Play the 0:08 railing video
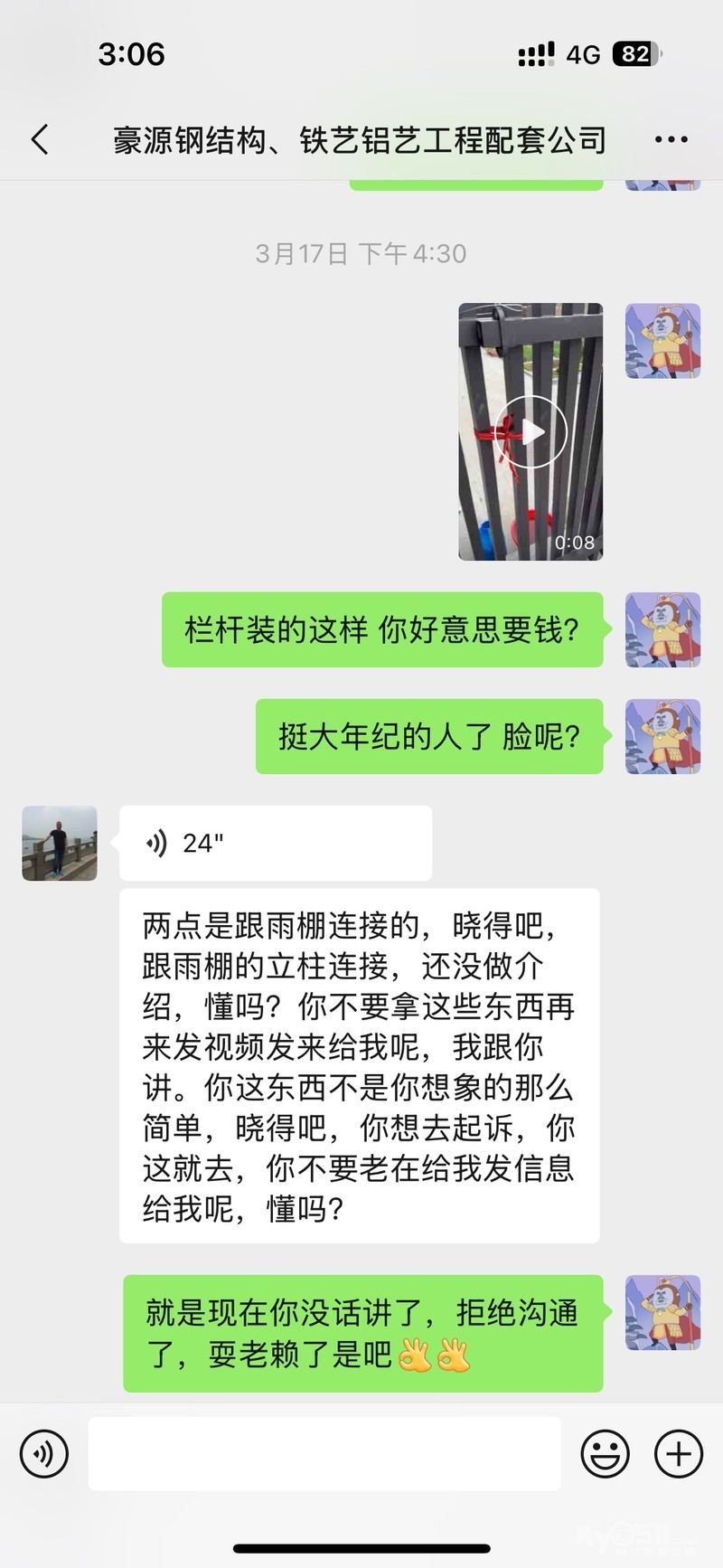The height and width of the screenshot is (1568, 723). 531,432
